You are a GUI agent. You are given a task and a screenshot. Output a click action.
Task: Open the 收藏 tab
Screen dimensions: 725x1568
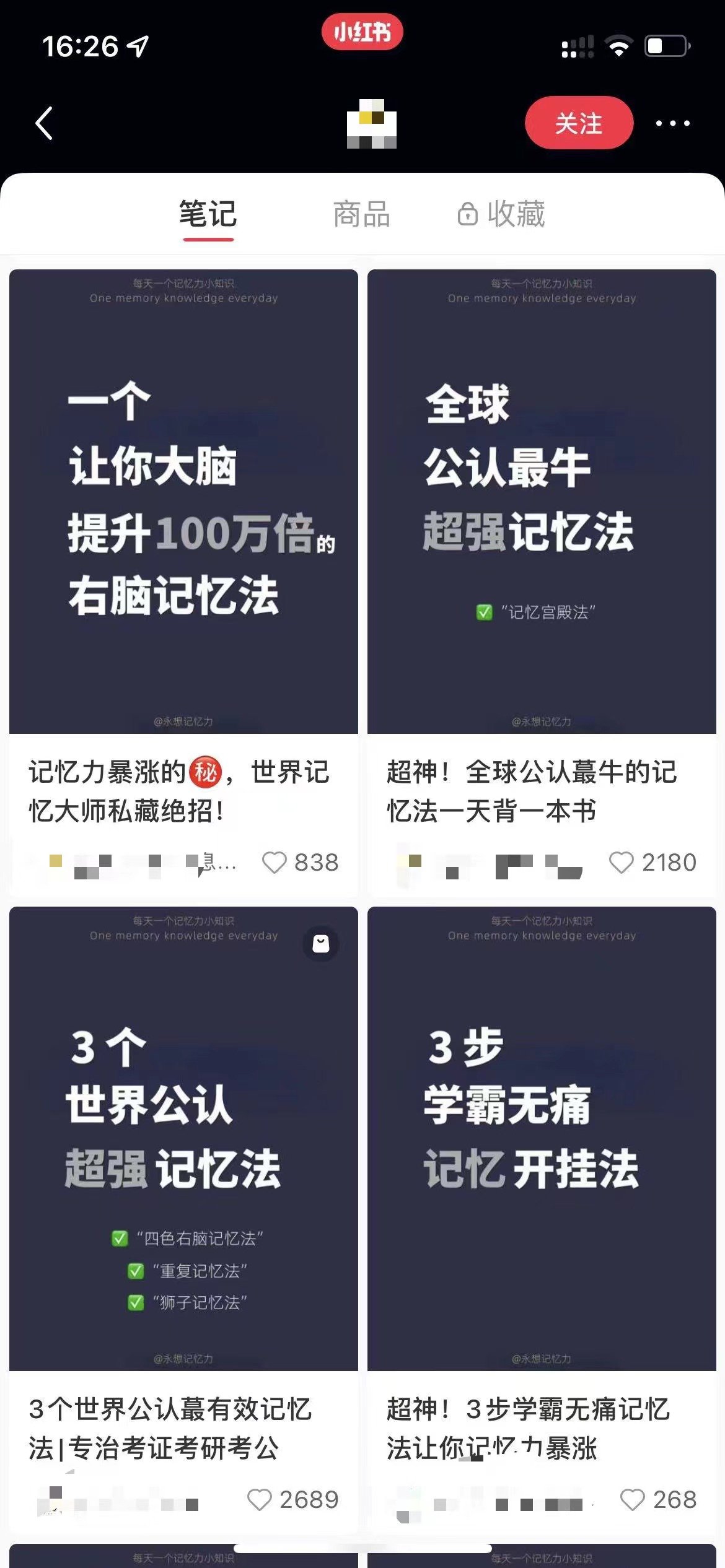pos(502,214)
